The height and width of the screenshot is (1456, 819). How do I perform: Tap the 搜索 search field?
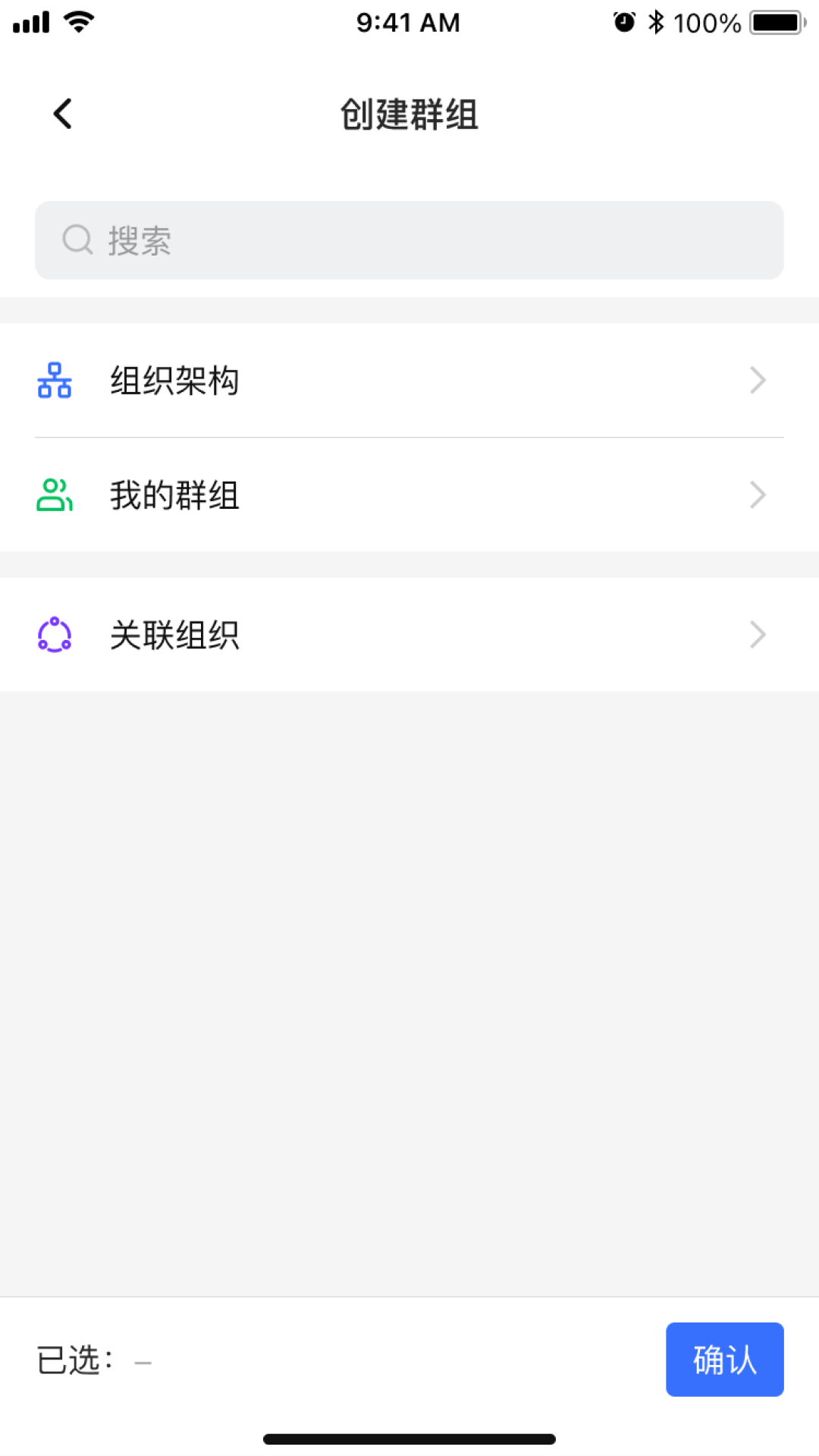(409, 240)
